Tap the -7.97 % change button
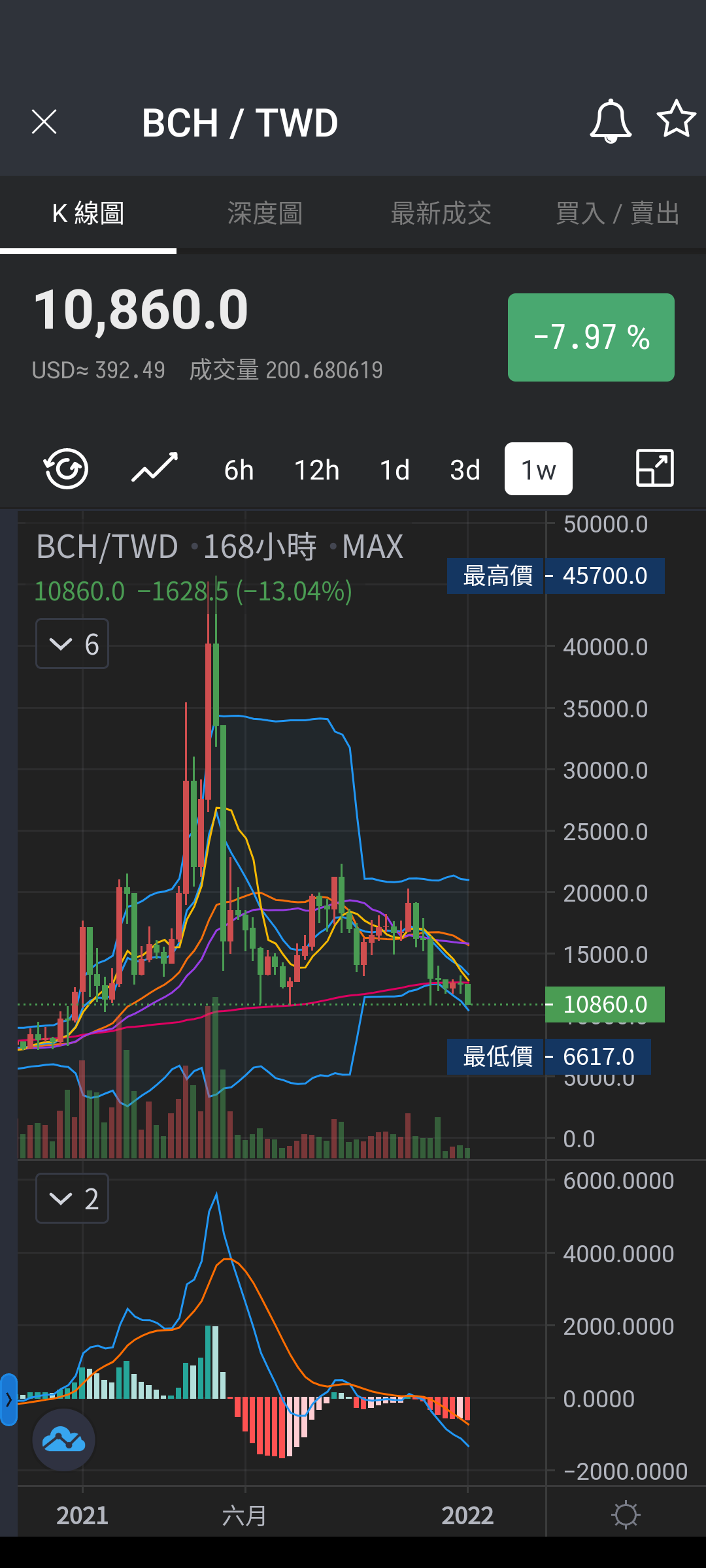706x1568 pixels. (x=591, y=337)
